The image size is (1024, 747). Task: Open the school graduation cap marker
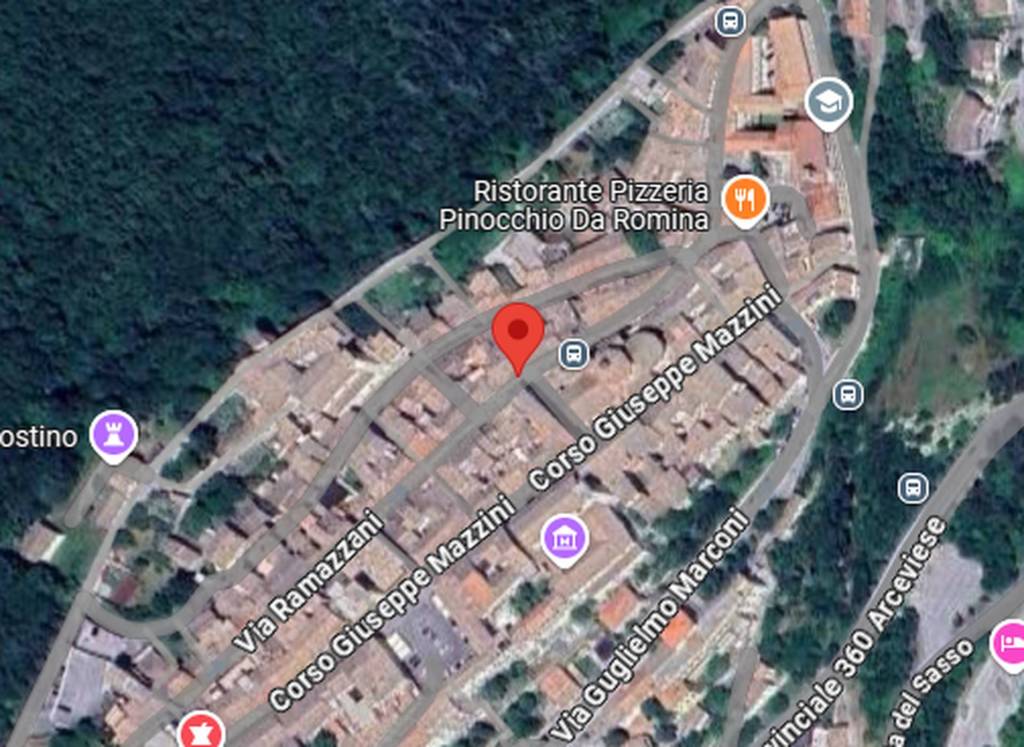pyautogui.click(x=828, y=101)
